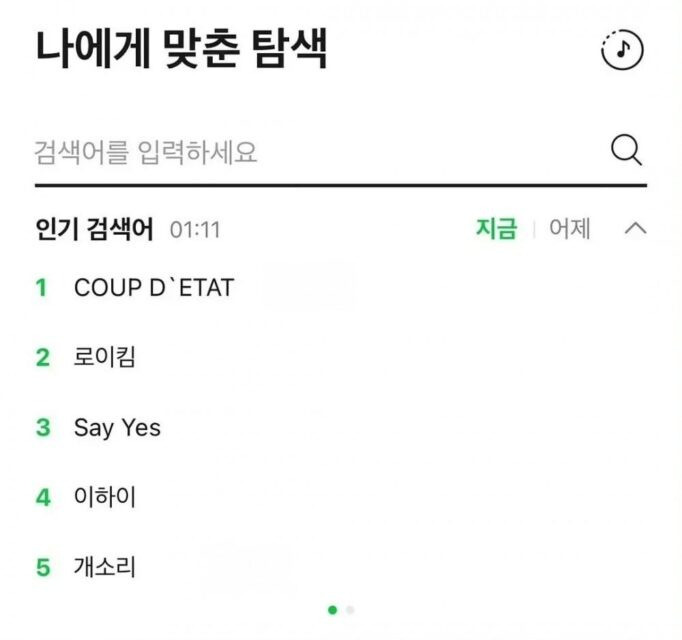Viewport: 682px width, 640px height.
Task: Open the 개소리 search term
Action: tap(105, 567)
